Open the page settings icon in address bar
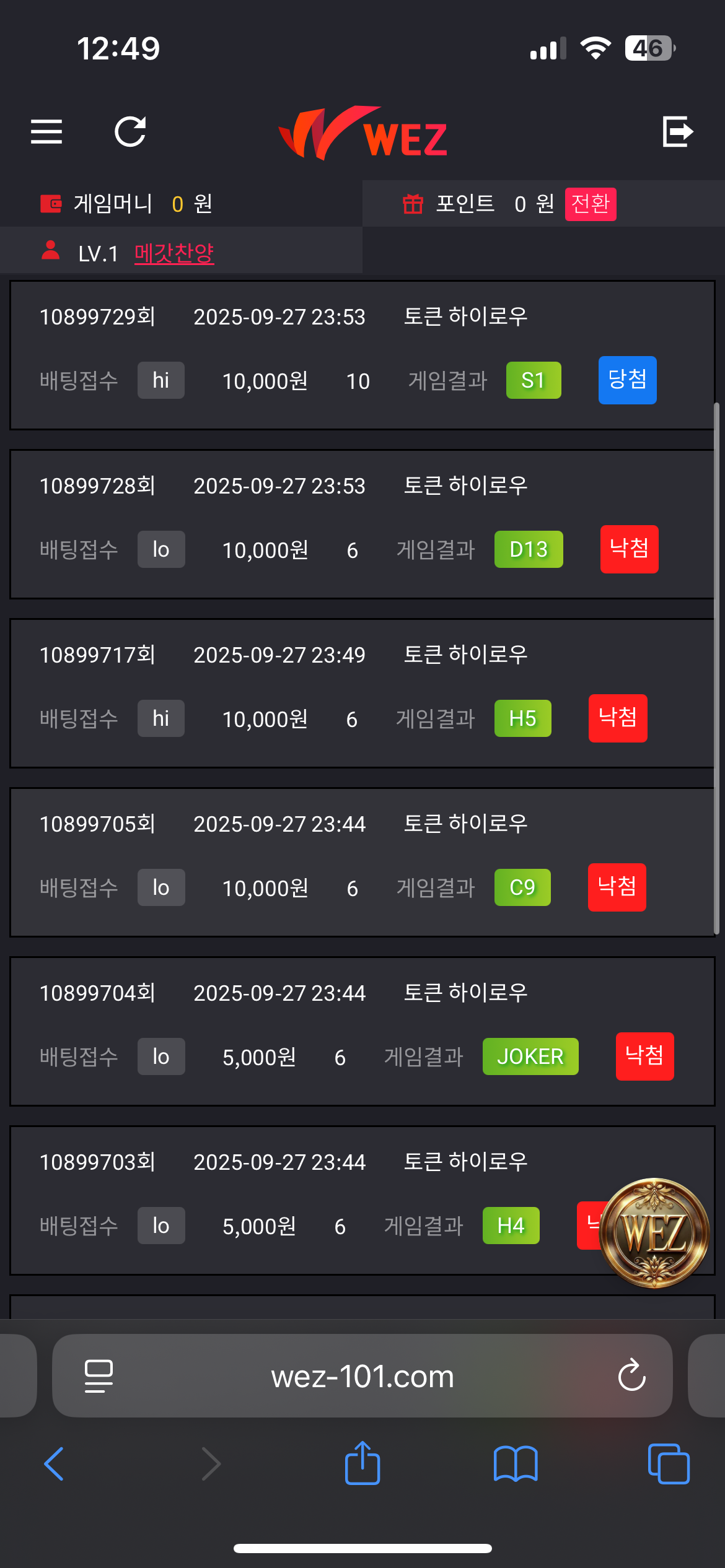The width and height of the screenshot is (725, 1568). [99, 1376]
